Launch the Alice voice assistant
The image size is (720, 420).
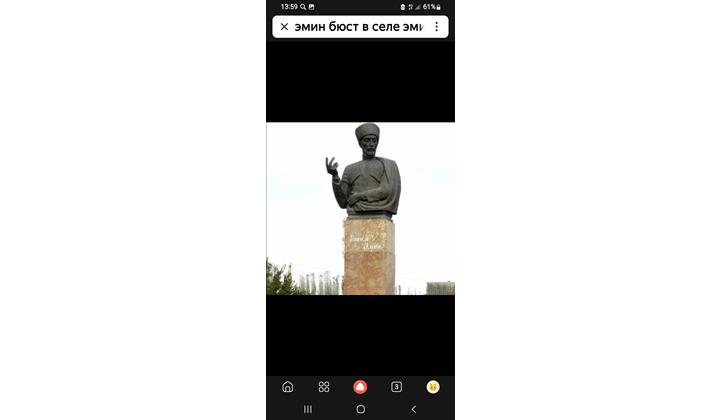tap(360, 387)
